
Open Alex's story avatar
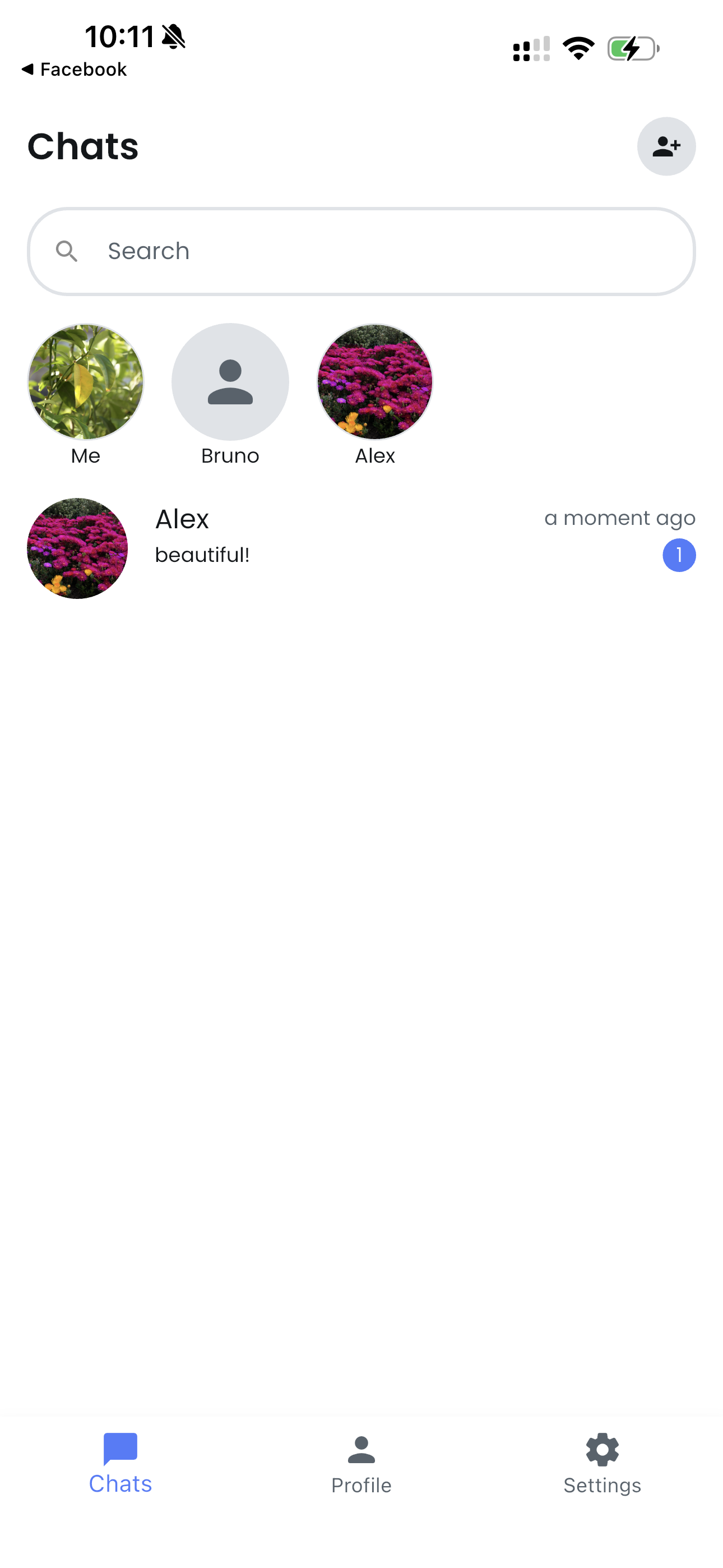(x=374, y=382)
